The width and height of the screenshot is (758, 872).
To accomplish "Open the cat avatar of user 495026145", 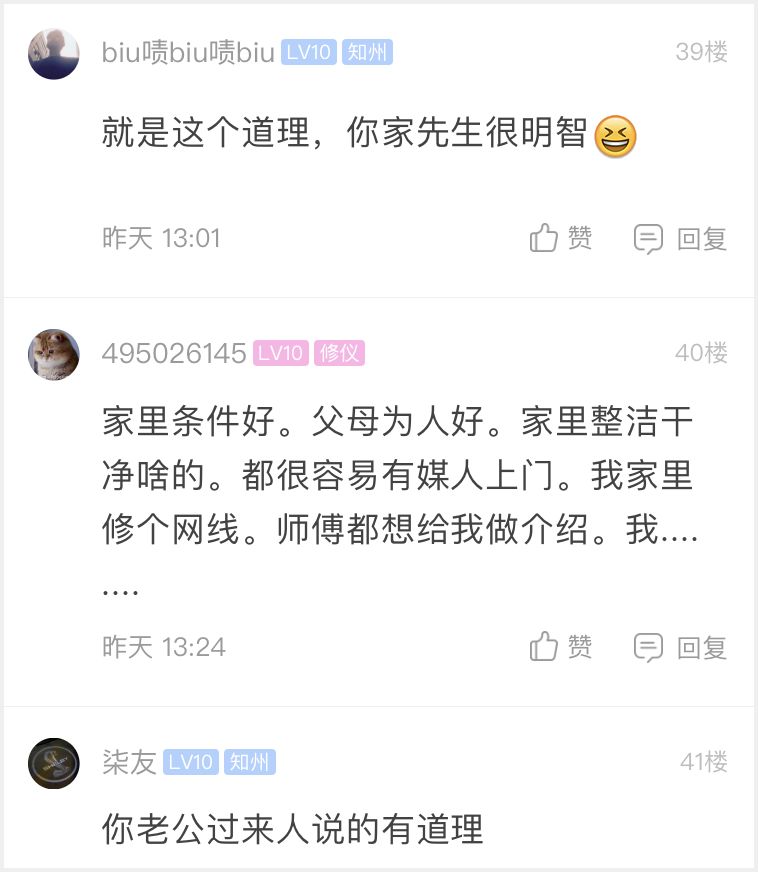I will click(53, 355).
